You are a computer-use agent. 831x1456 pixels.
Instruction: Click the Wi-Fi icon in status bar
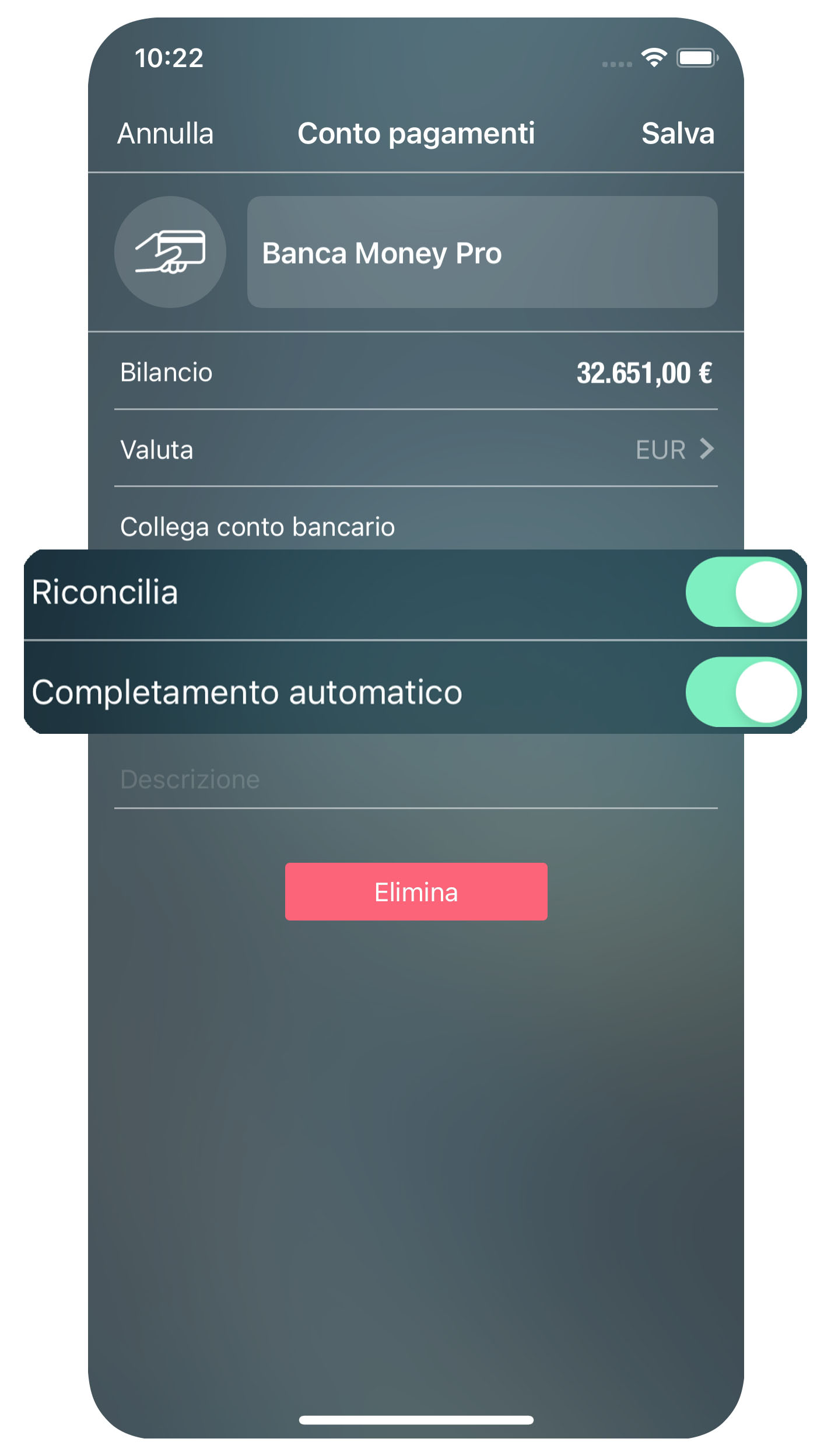[x=653, y=57]
